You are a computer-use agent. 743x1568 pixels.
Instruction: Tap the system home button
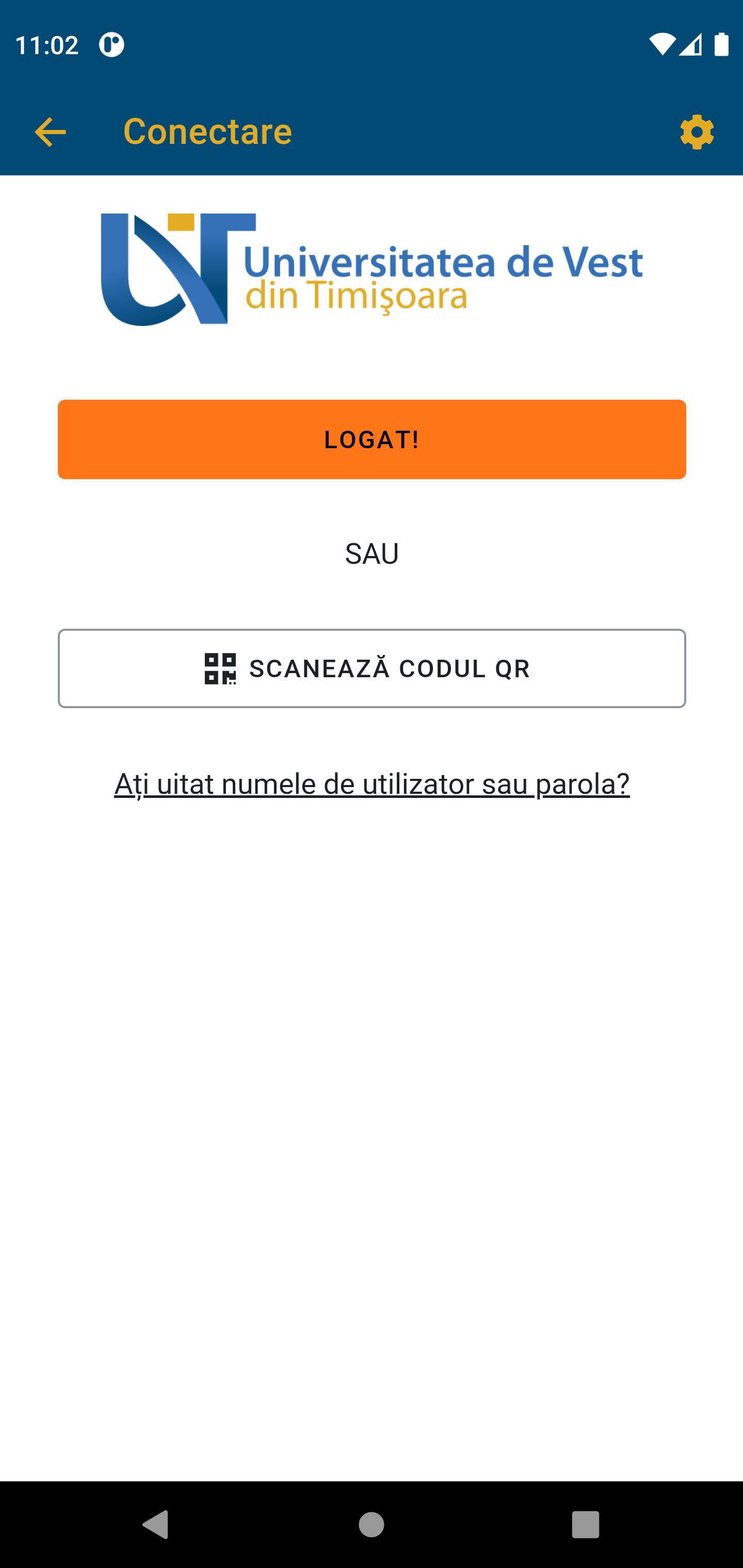click(372, 1525)
